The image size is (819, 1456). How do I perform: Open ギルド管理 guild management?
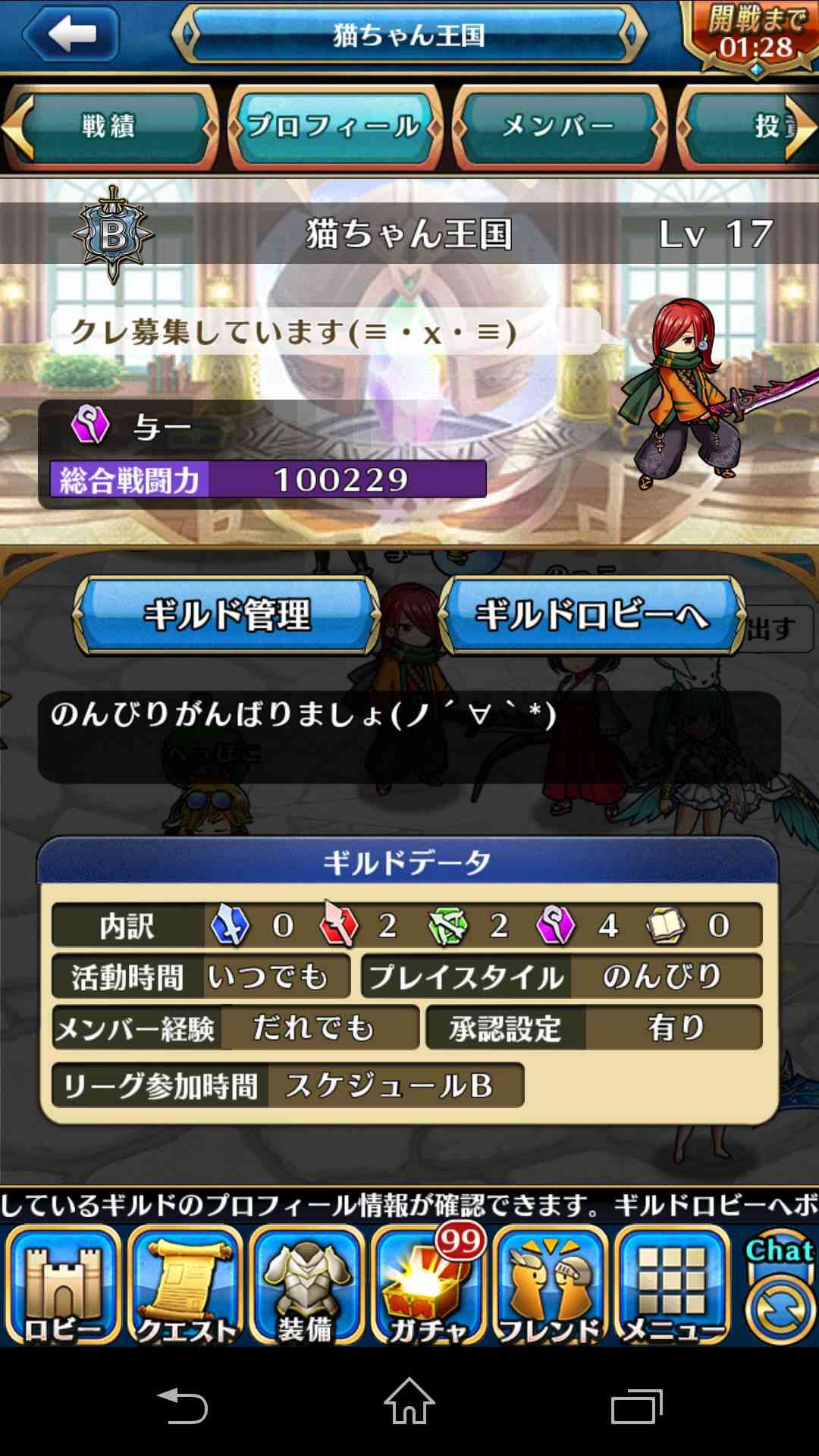click(227, 615)
